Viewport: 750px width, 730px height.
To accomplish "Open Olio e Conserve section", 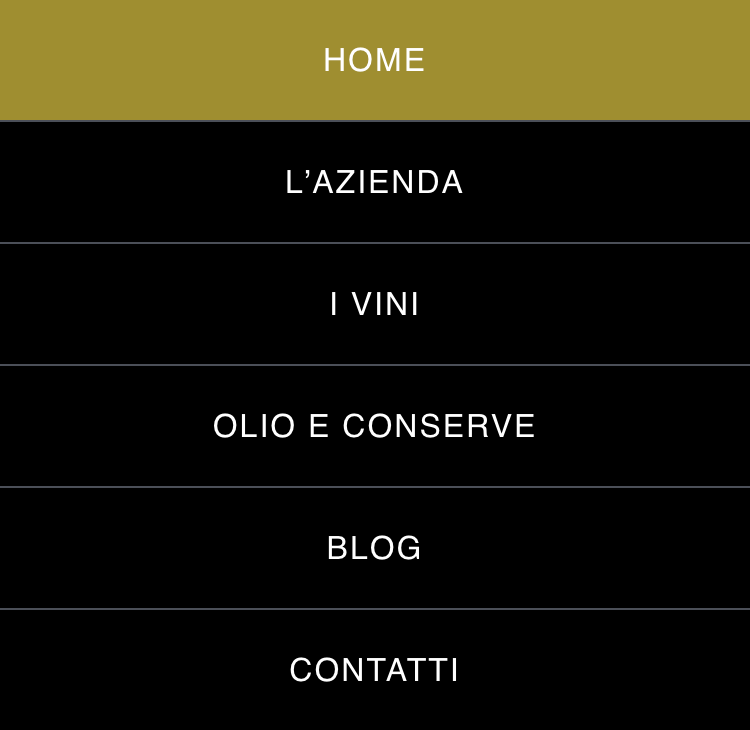I will click(374, 426).
